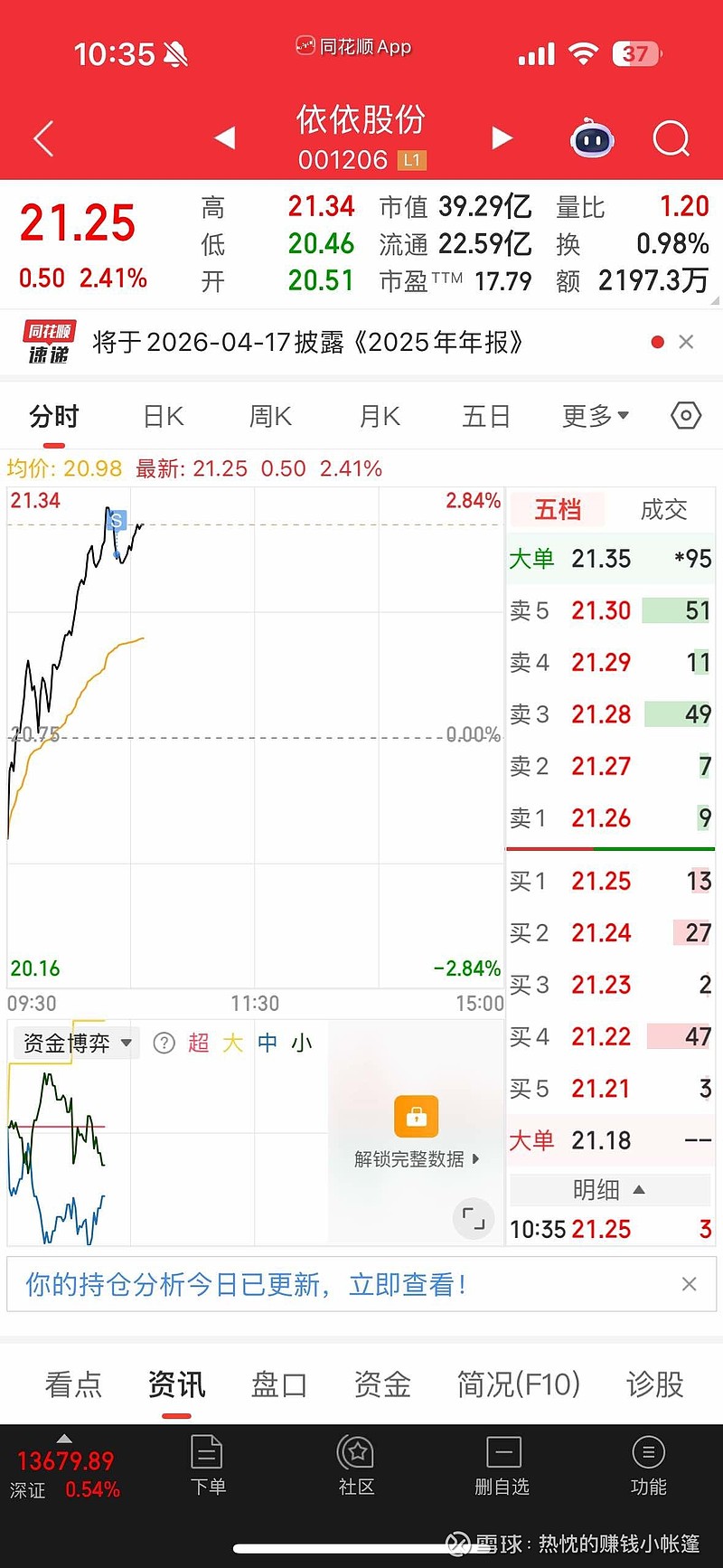Switch to the 成交 tab
Viewport: 723px width, 1568px height.
click(x=662, y=509)
